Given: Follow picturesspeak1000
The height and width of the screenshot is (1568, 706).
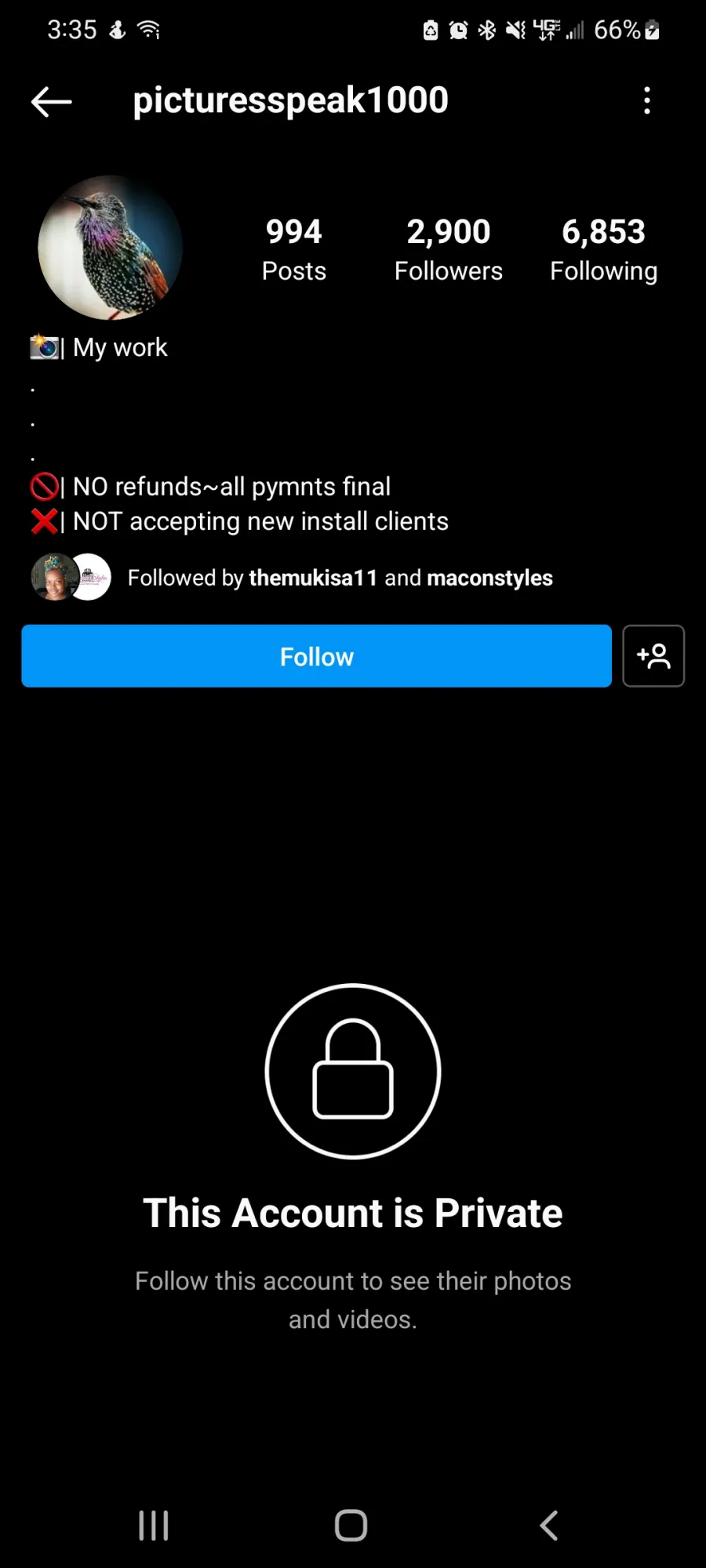Looking at the screenshot, I should [x=316, y=656].
